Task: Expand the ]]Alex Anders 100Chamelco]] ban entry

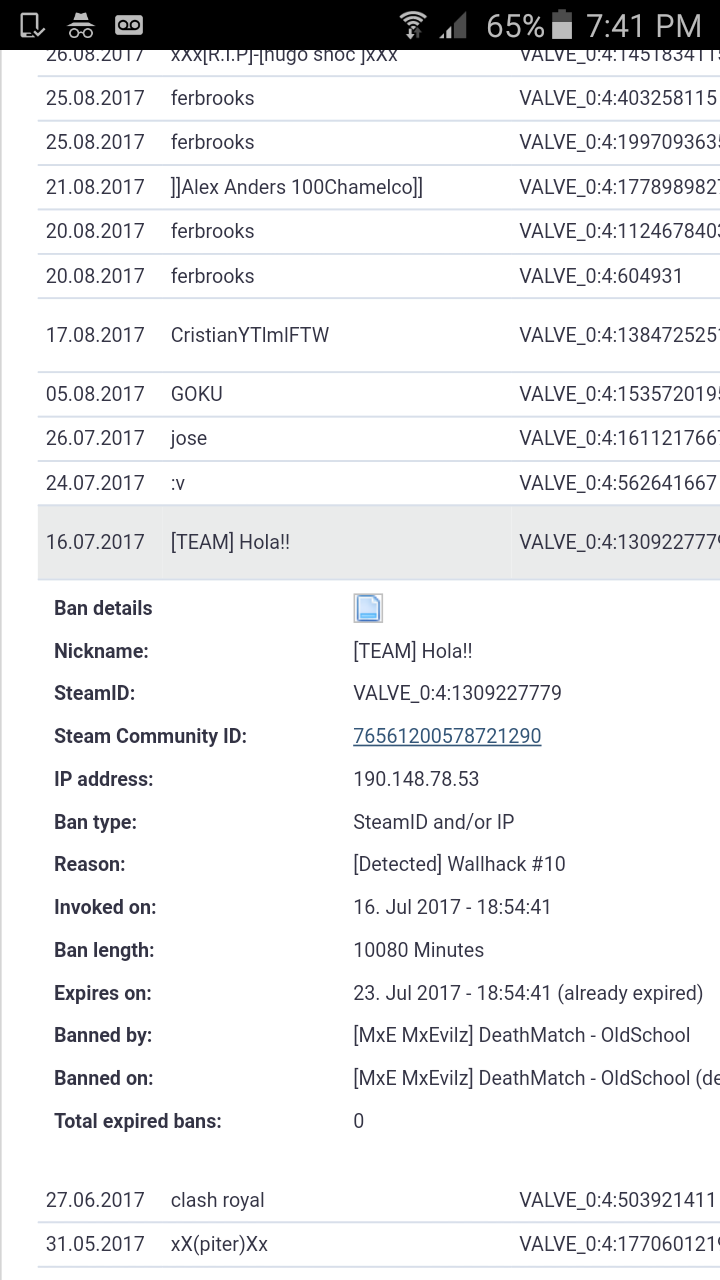Action: (379, 187)
